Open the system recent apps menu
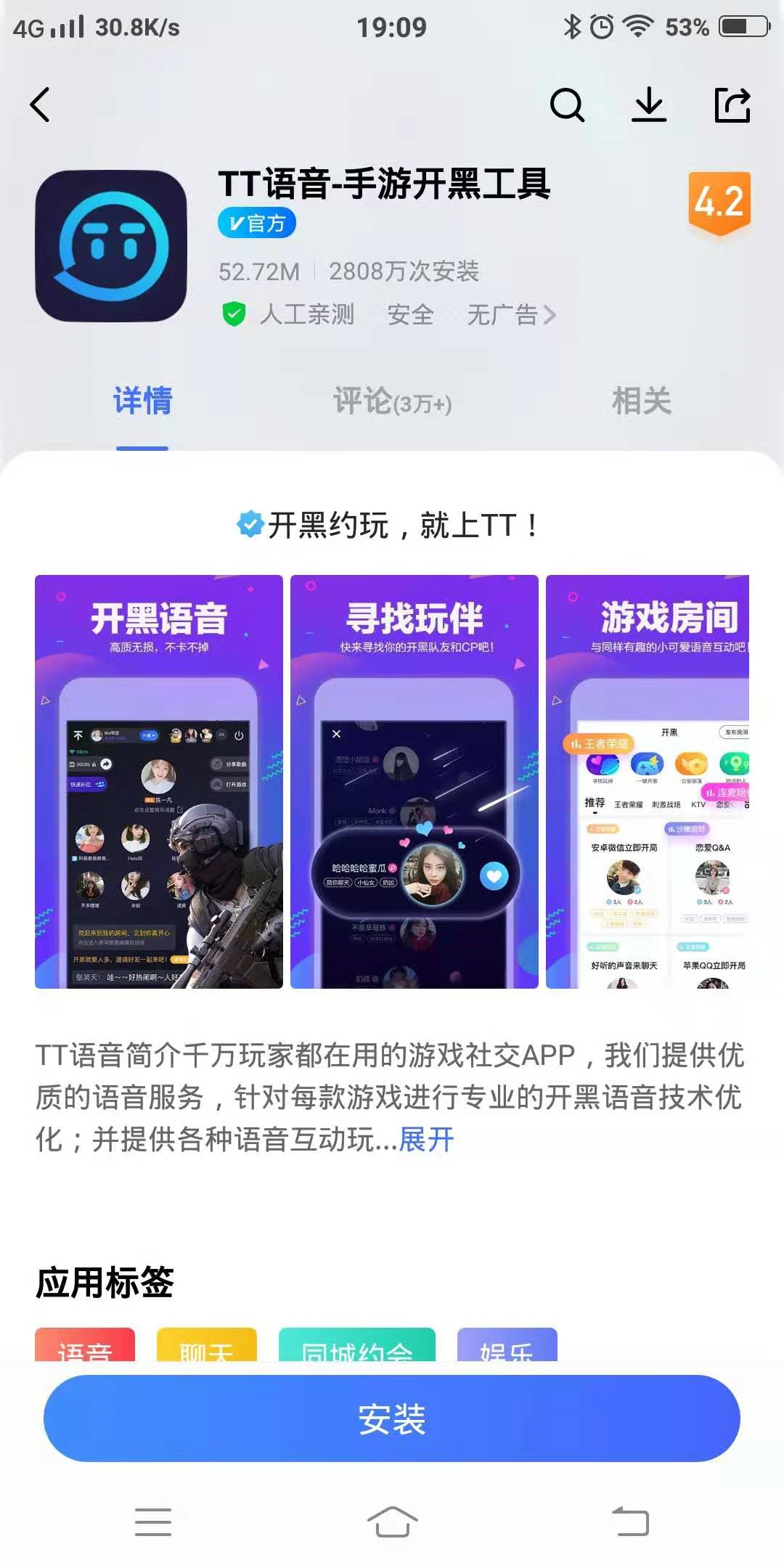 coord(153,1522)
